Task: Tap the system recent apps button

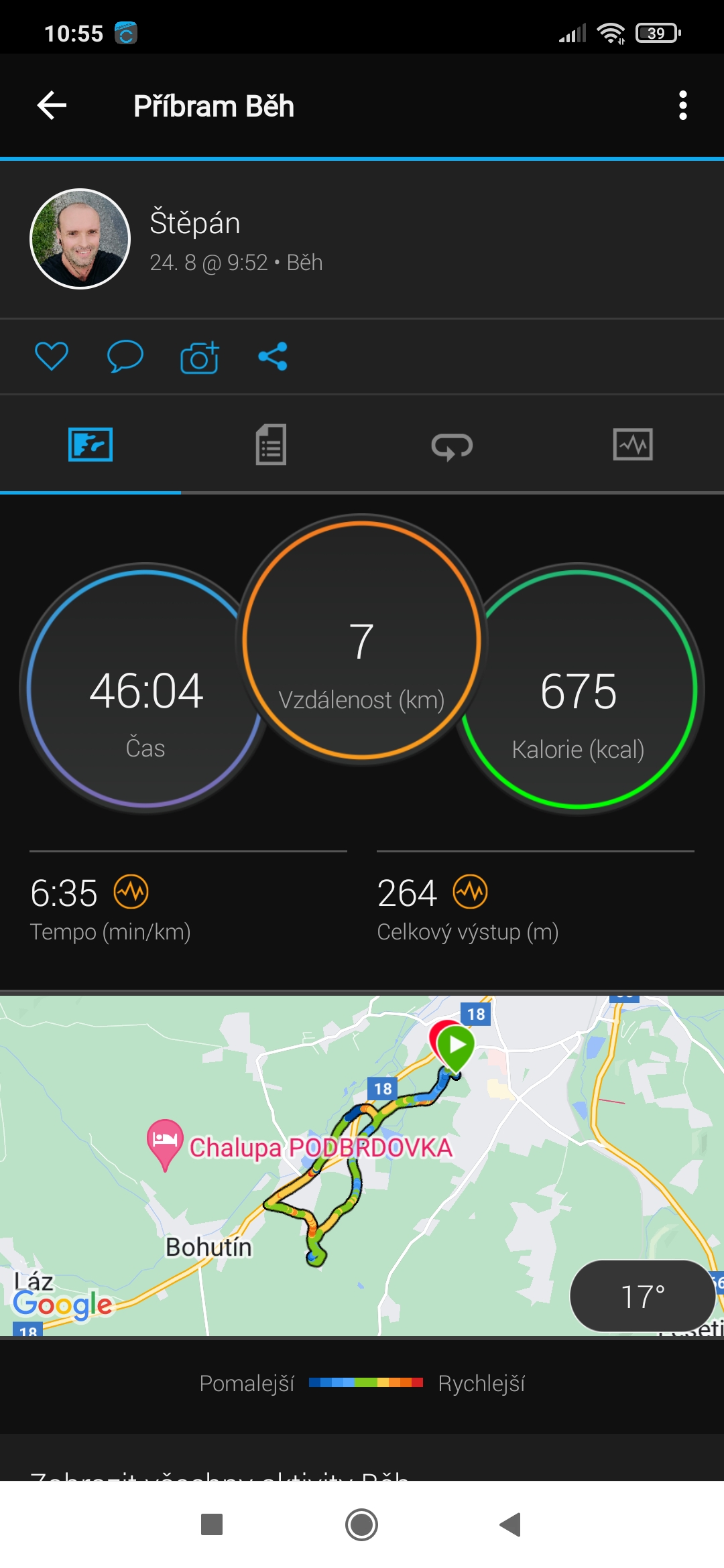Action: tap(212, 1524)
